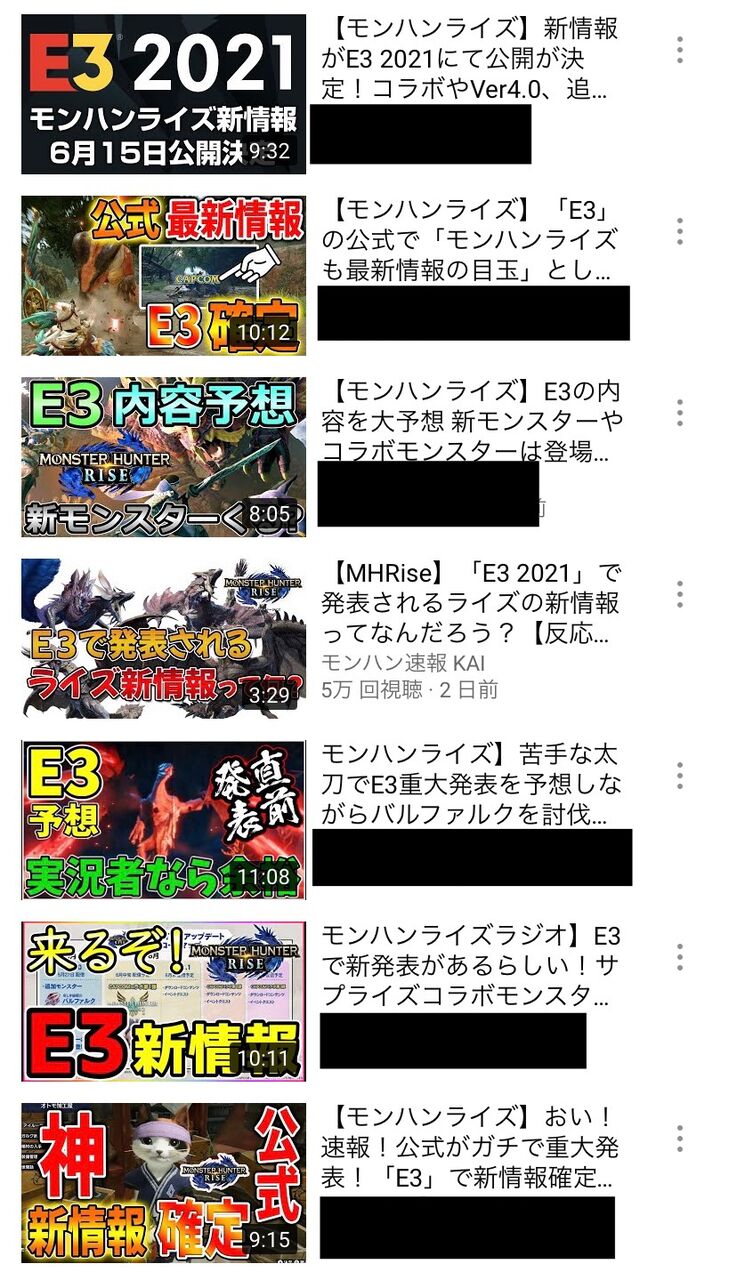
Task: Open more options for the 11:08 video
Action: pyautogui.click(x=680, y=776)
